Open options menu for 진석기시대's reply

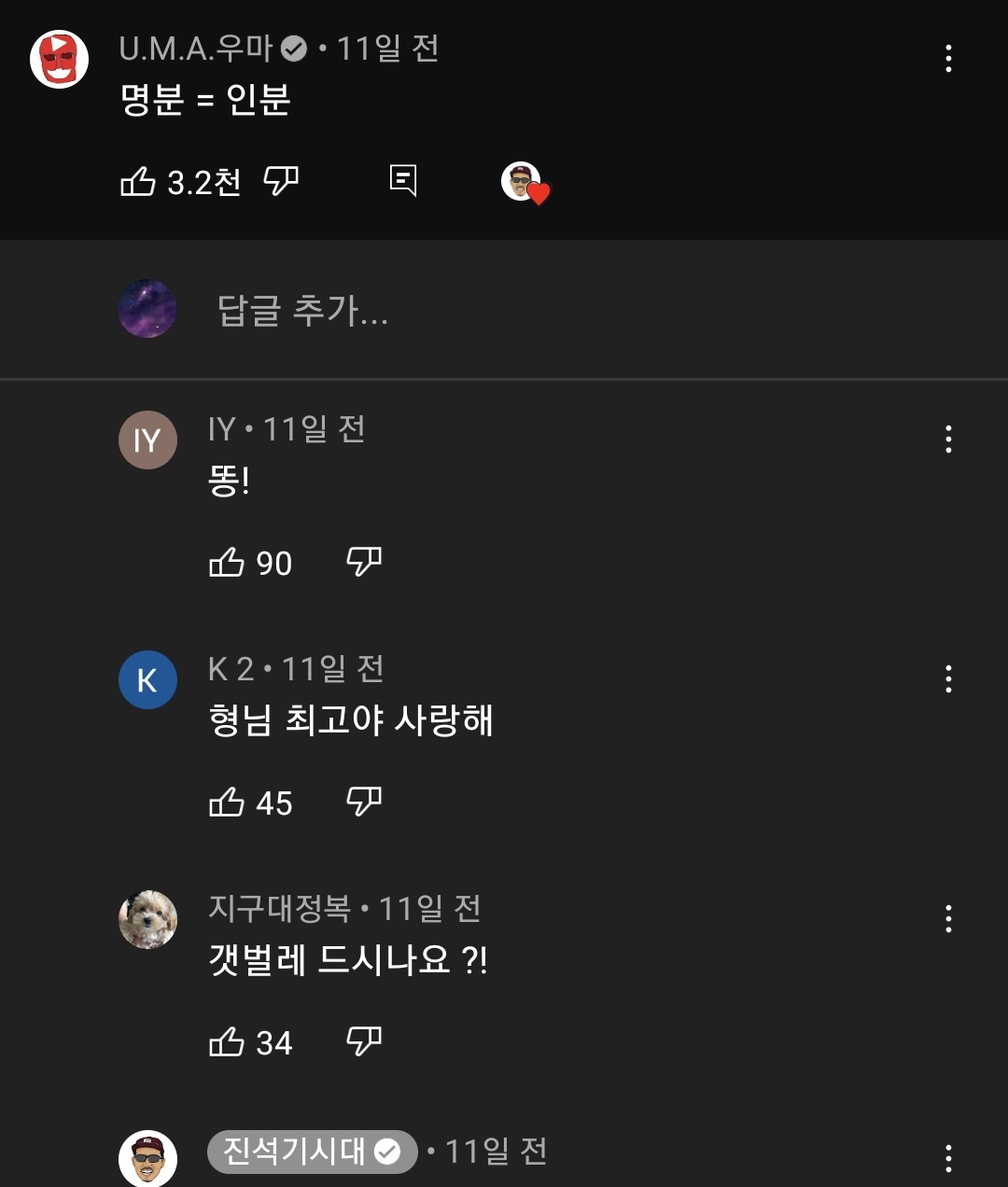pyautogui.click(x=948, y=1158)
